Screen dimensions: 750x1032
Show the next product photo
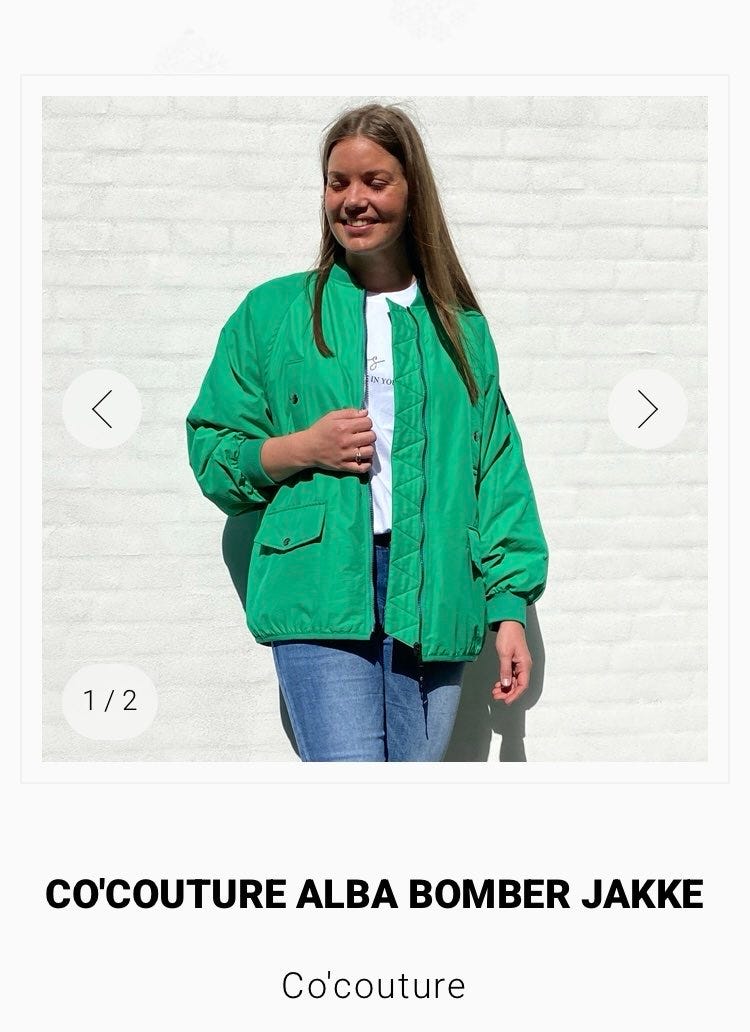(x=647, y=409)
